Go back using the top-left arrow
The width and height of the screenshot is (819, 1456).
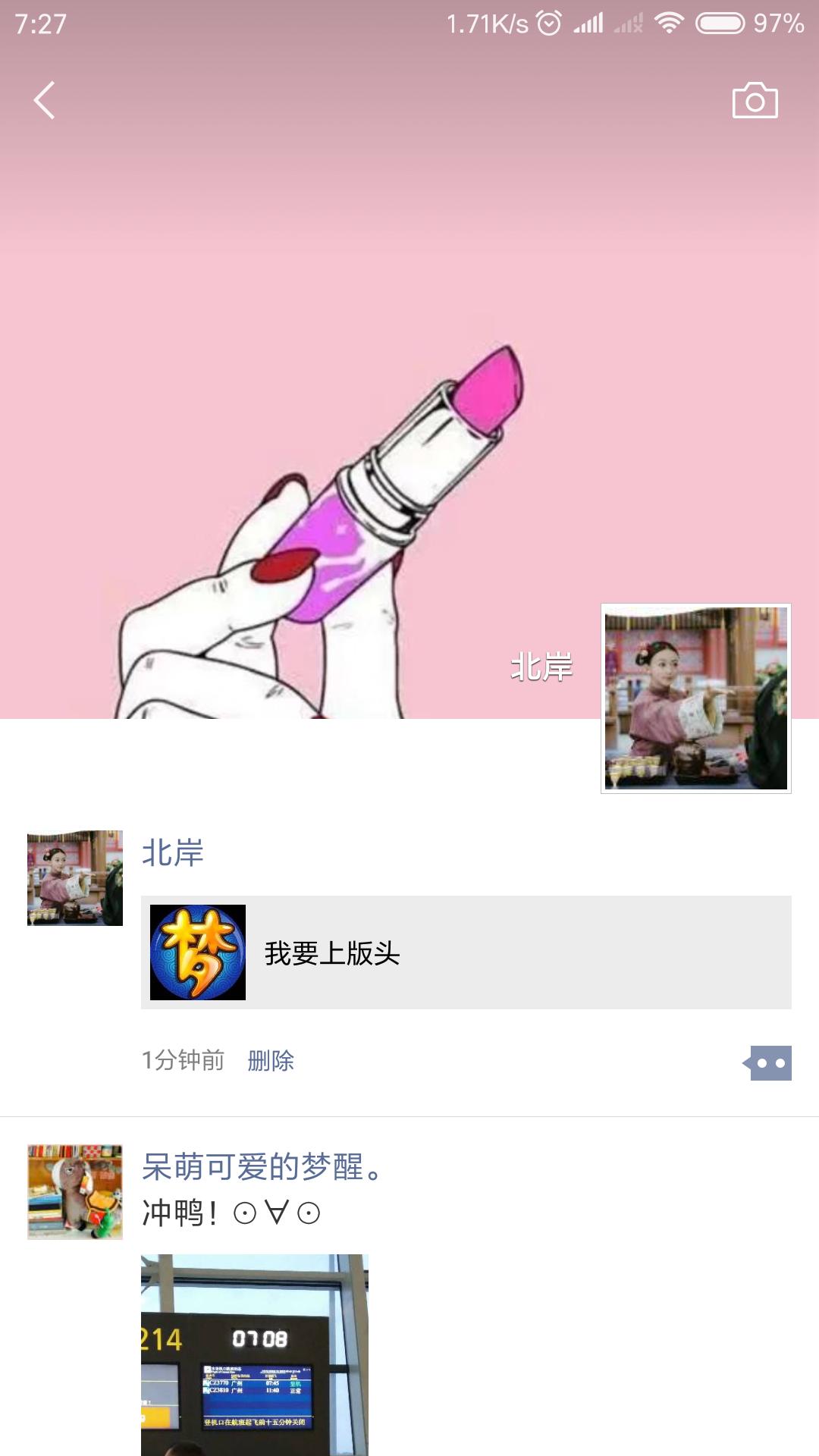coord(44,100)
